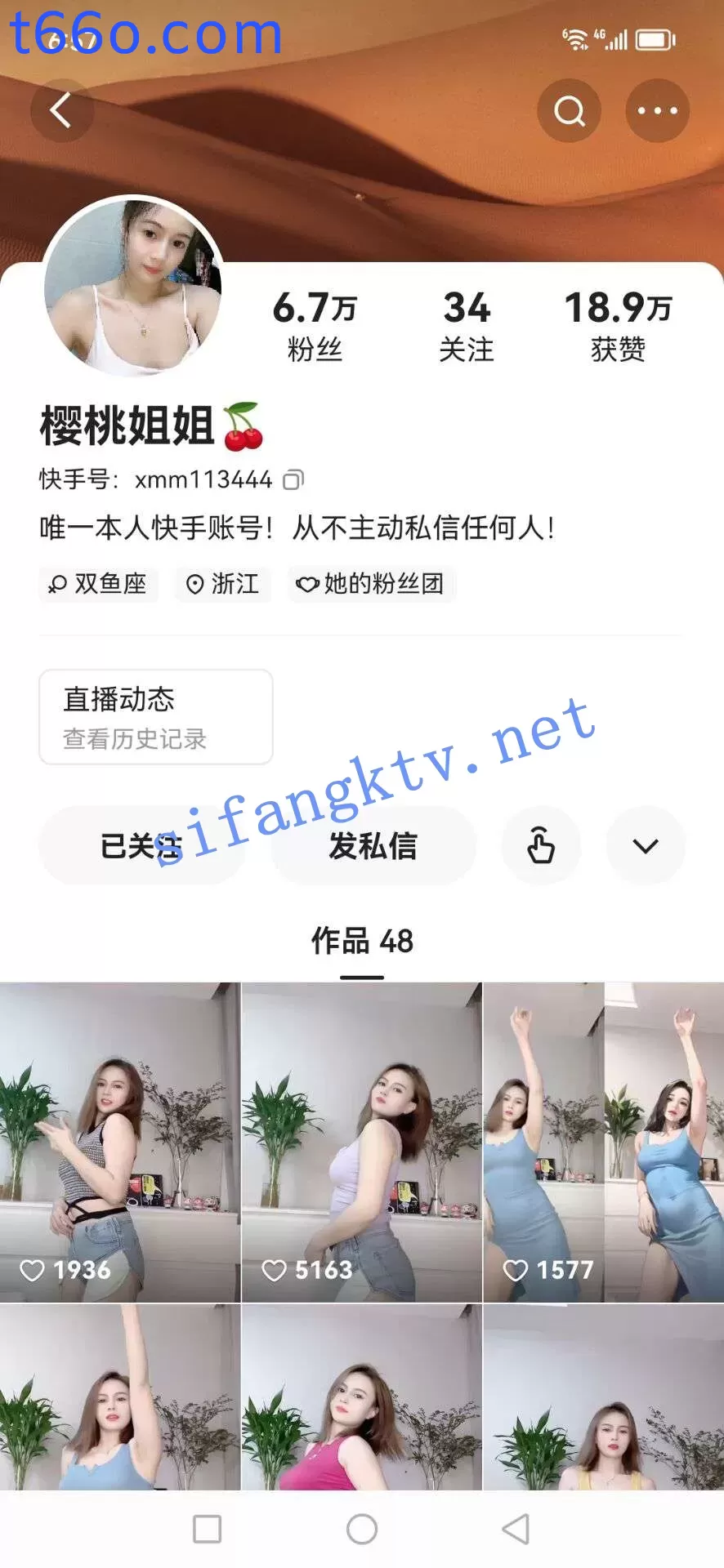The width and height of the screenshot is (724, 1568).
Task: Open the Android recent apps square button
Action: point(207,1526)
